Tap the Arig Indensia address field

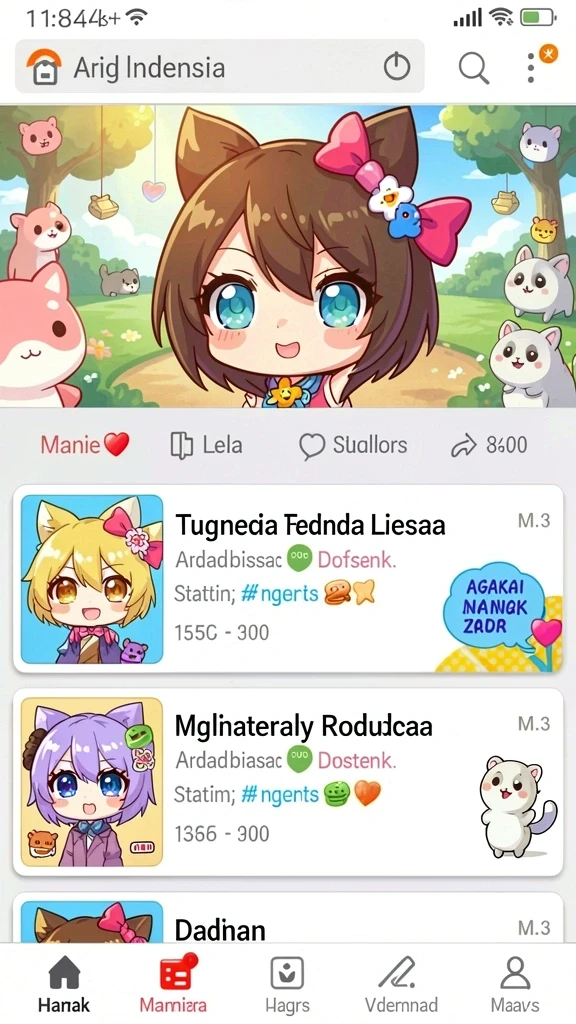tap(219, 67)
